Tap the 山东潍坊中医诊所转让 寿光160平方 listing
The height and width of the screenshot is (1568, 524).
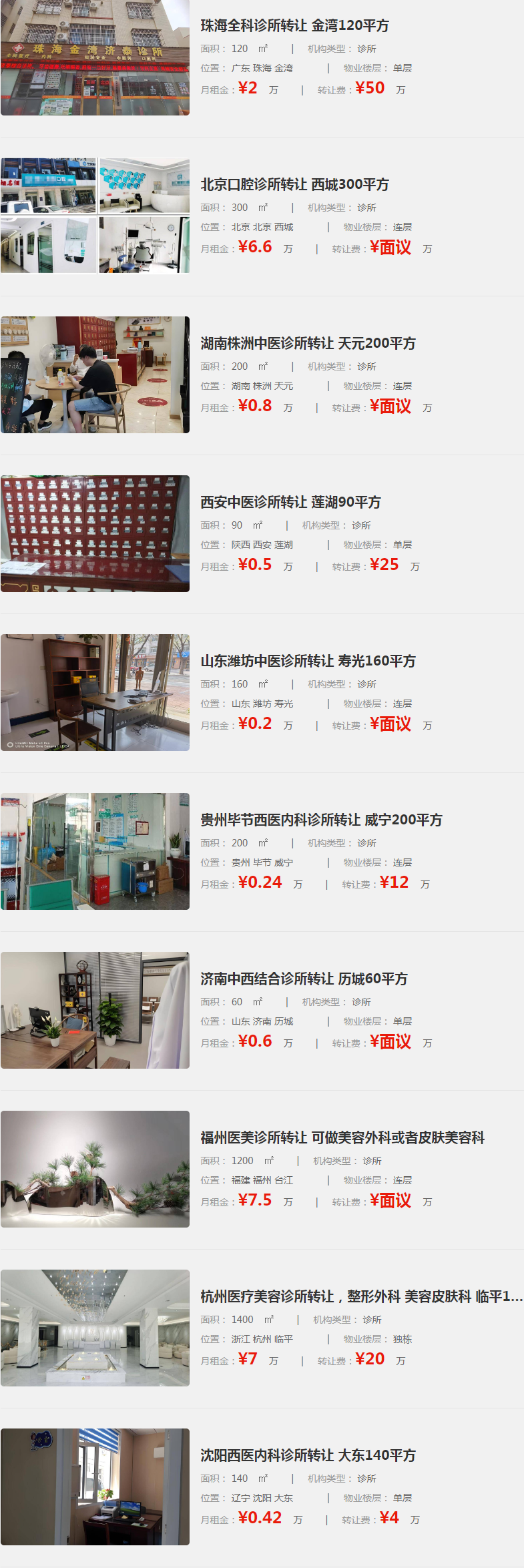pos(308,662)
